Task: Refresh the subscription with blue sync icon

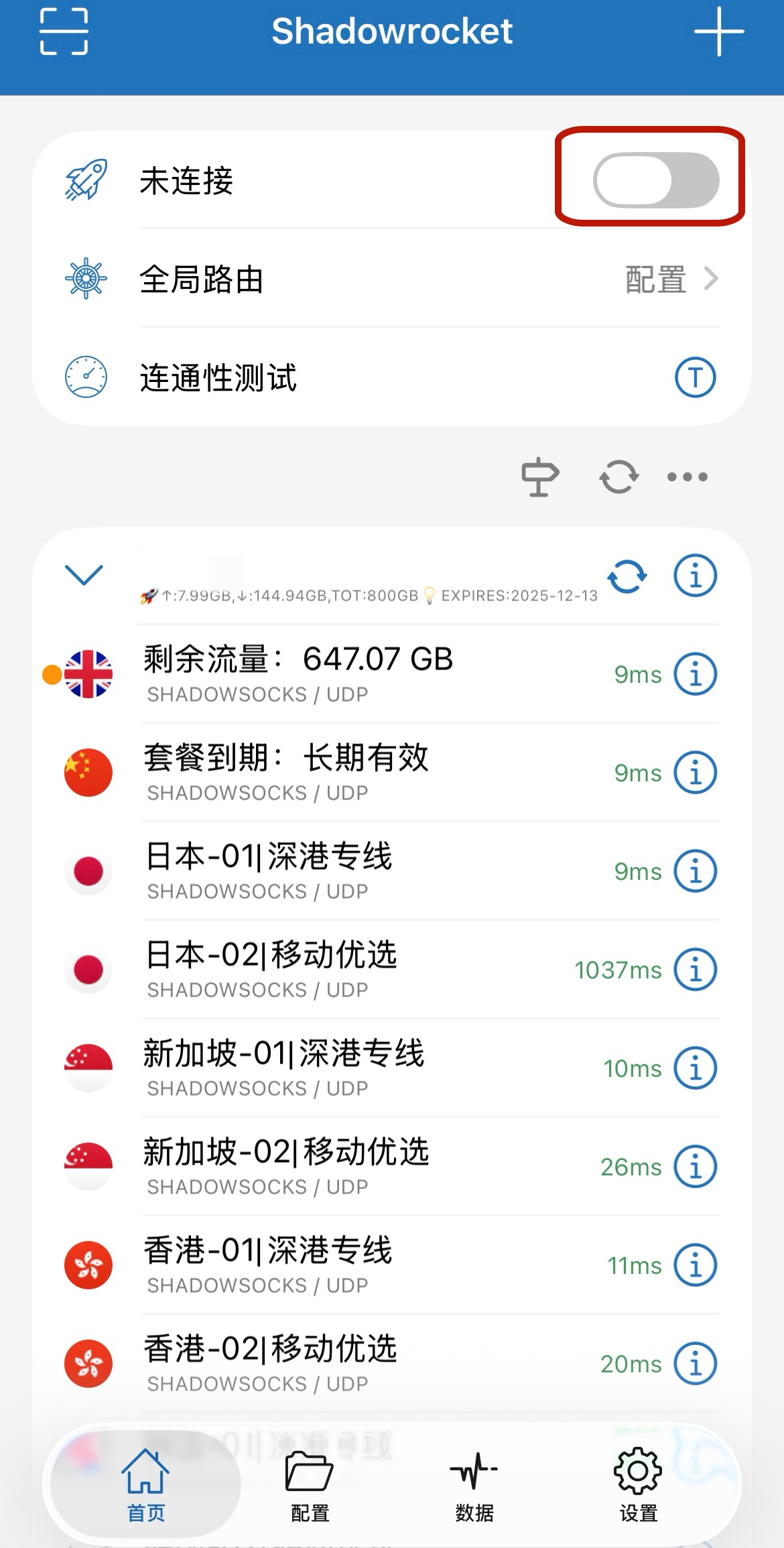Action: [x=627, y=576]
